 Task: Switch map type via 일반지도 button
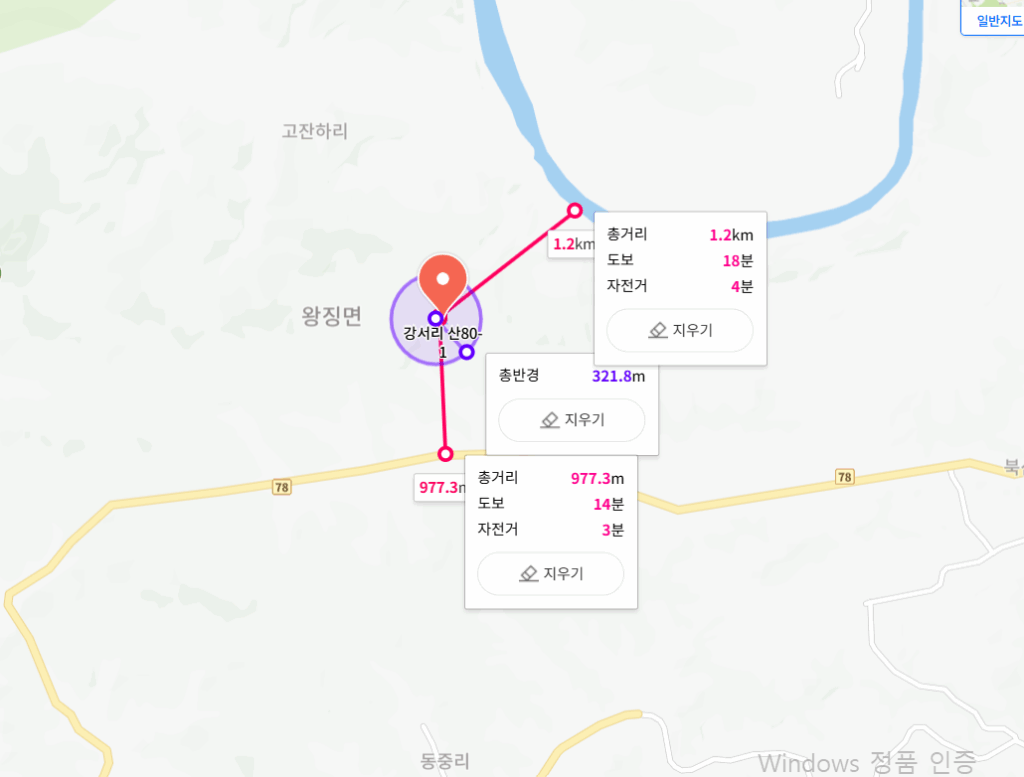coord(995,20)
